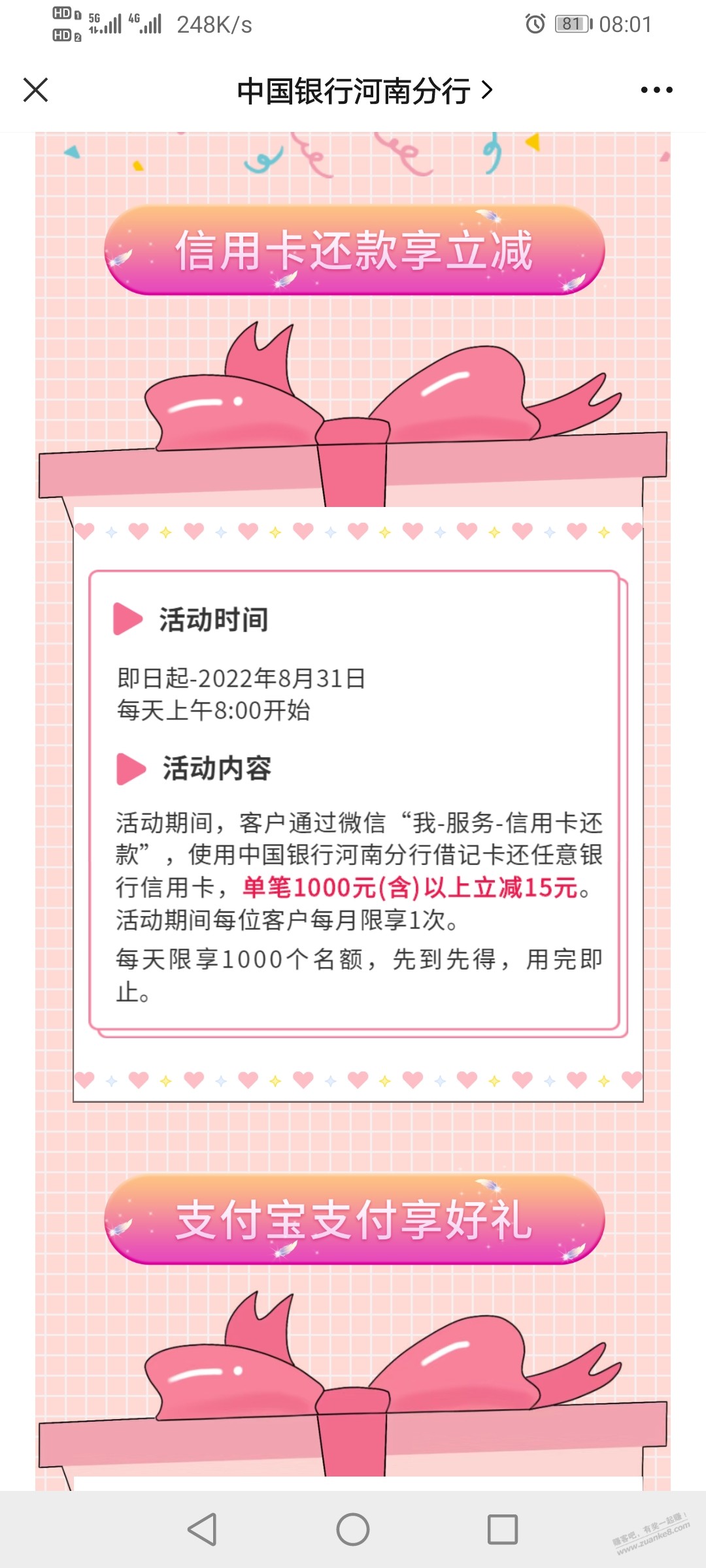Image resolution: width=706 pixels, height=1568 pixels.
Task: Tap the system back button
Action: (x=202, y=1529)
